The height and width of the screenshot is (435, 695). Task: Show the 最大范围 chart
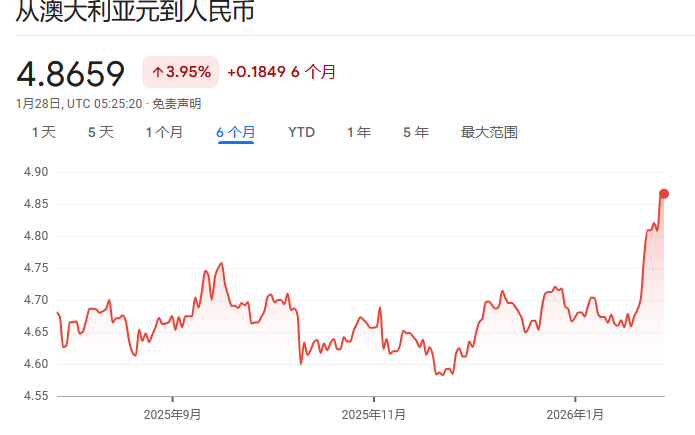[x=489, y=132]
